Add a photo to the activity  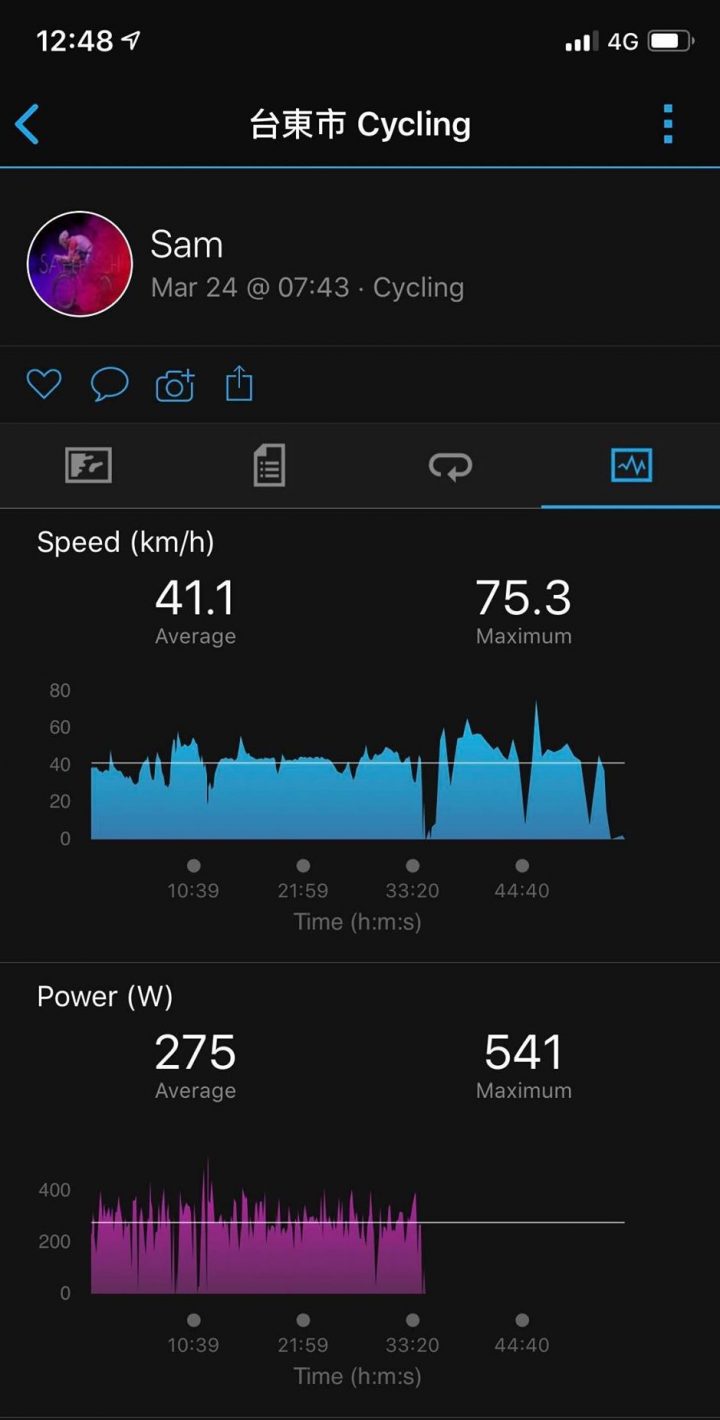coord(175,385)
